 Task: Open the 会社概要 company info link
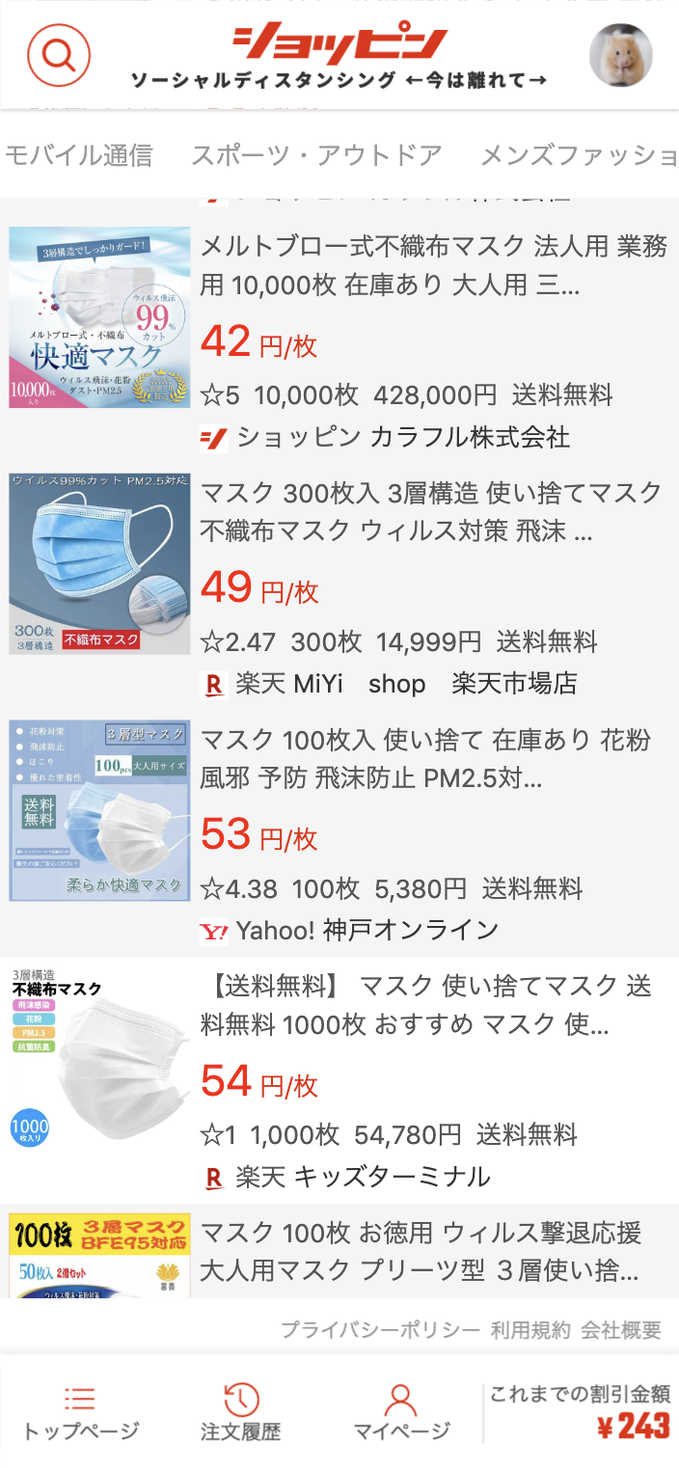[621, 1330]
